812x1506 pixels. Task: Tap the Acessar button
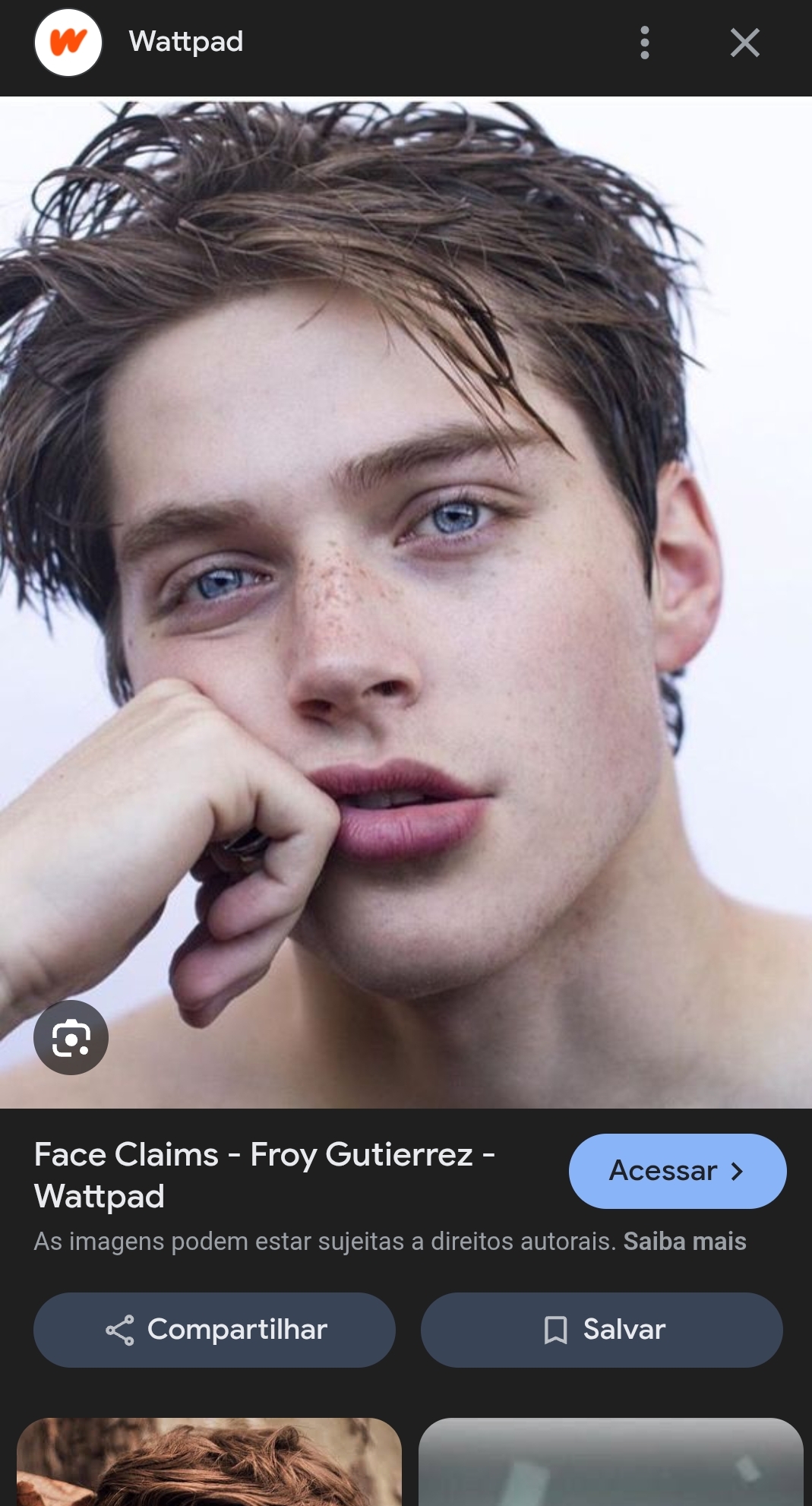(x=677, y=1171)
